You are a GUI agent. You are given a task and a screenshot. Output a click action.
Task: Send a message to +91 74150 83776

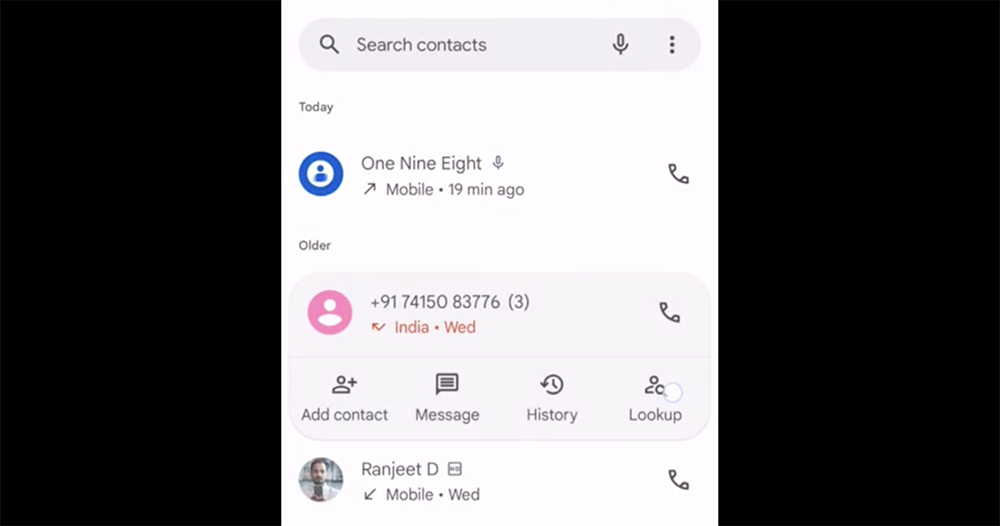(x=447, y=398)
